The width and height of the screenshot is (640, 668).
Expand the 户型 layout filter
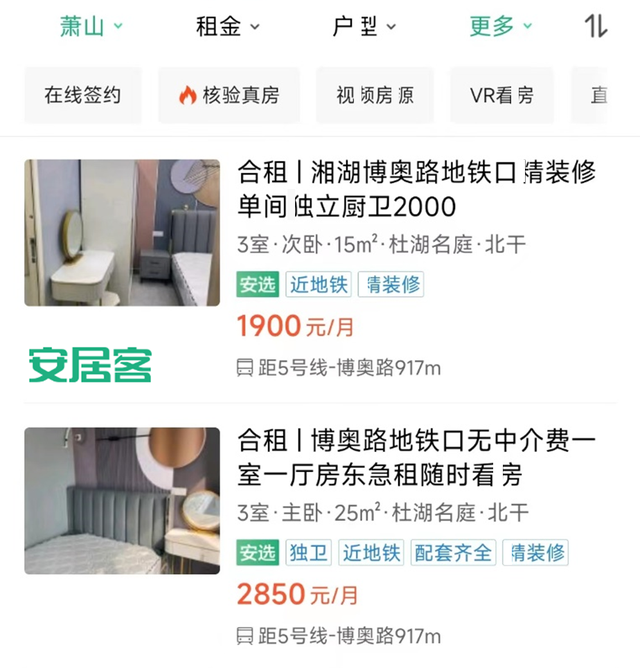point(364,27)
